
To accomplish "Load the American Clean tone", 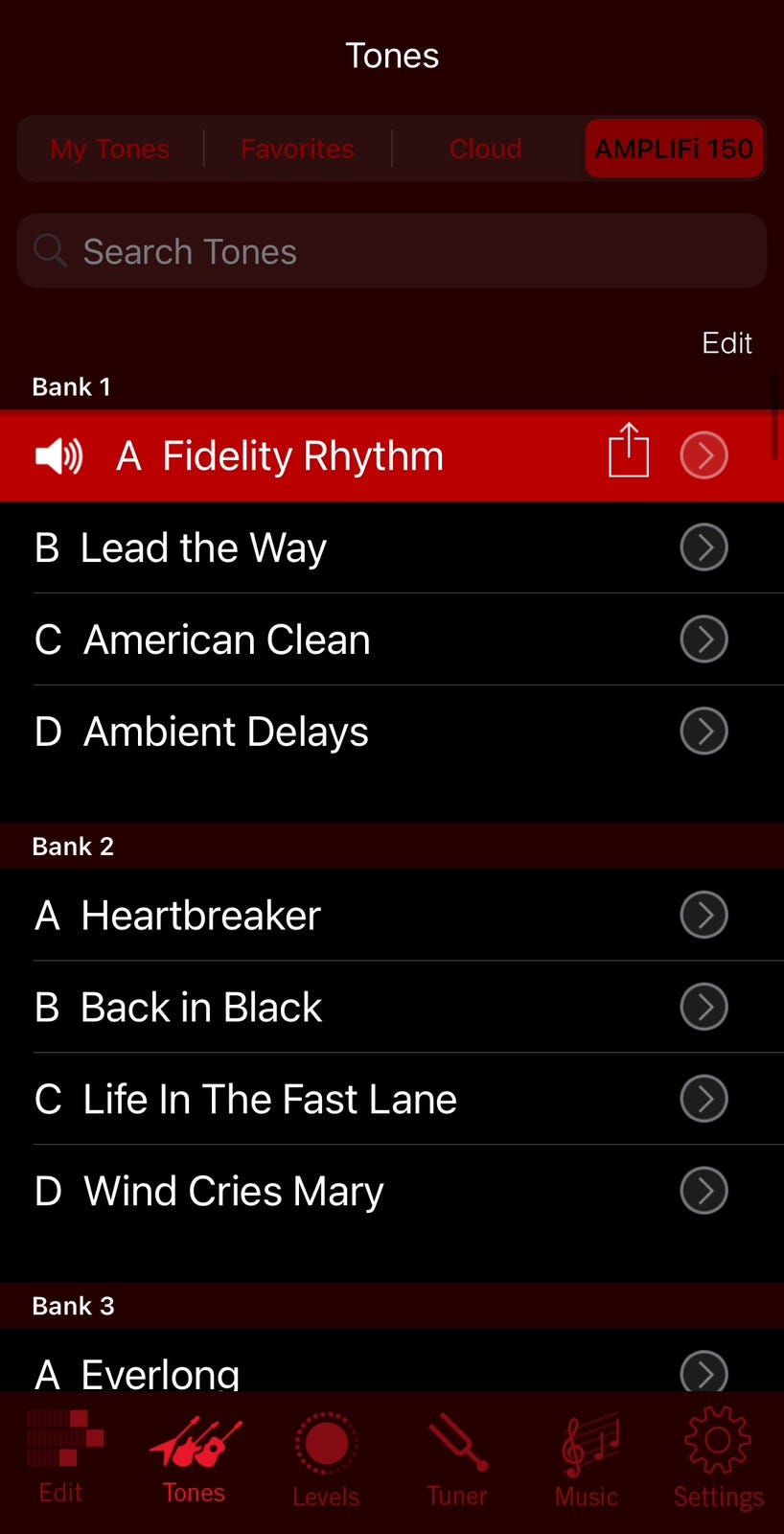I will (x=226, y=639).
